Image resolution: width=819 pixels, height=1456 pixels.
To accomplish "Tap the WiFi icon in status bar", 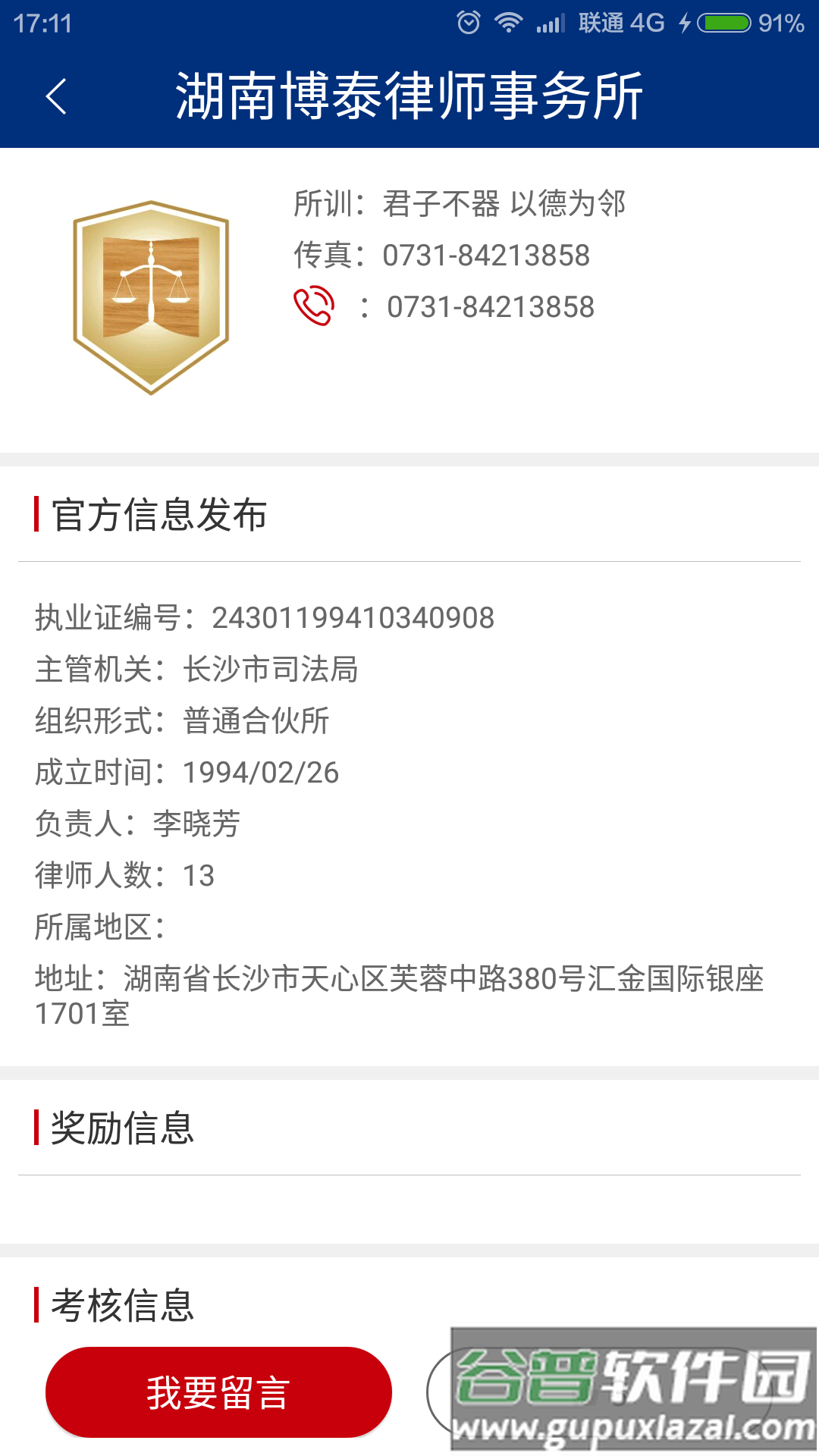I will tap(507, 22).
